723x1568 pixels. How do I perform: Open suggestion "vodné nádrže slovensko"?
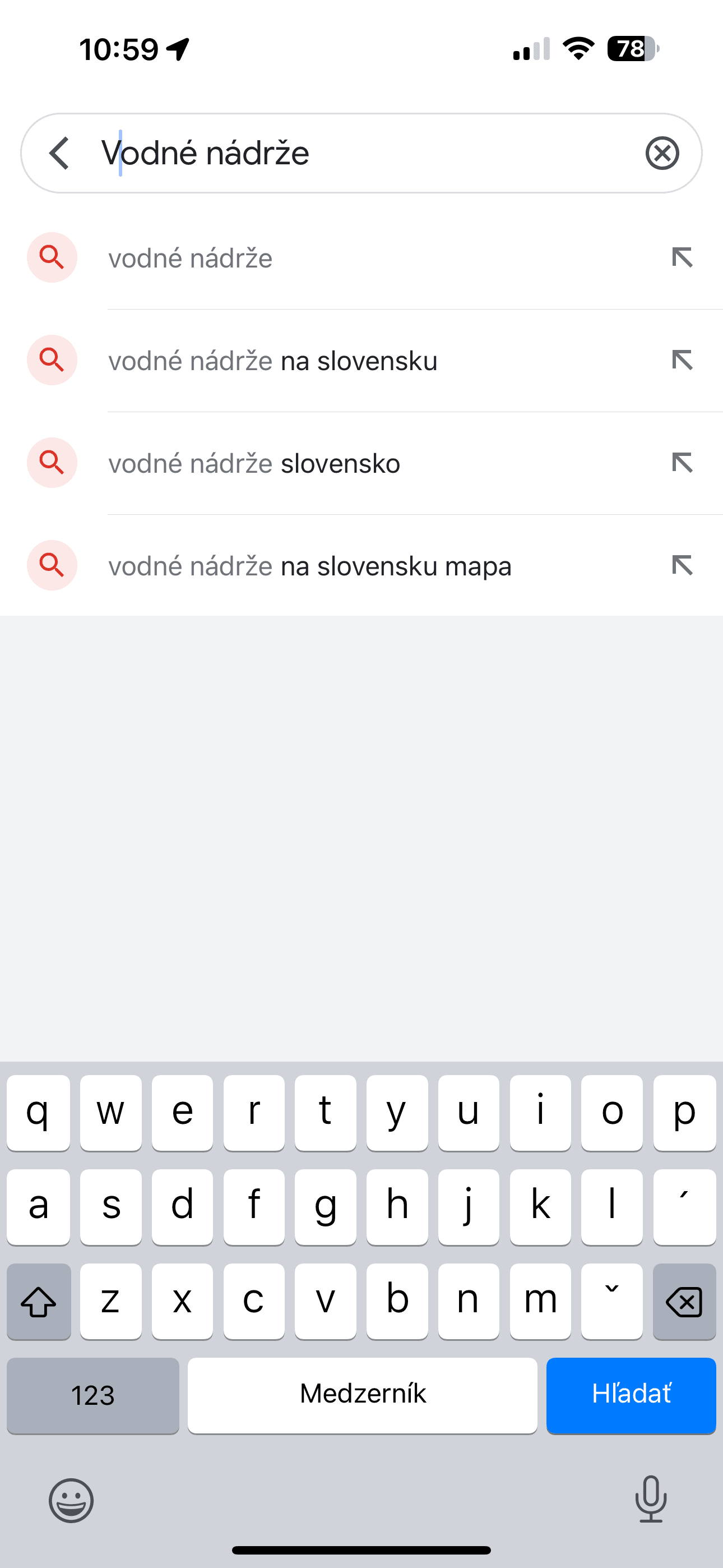pos(361,463)
